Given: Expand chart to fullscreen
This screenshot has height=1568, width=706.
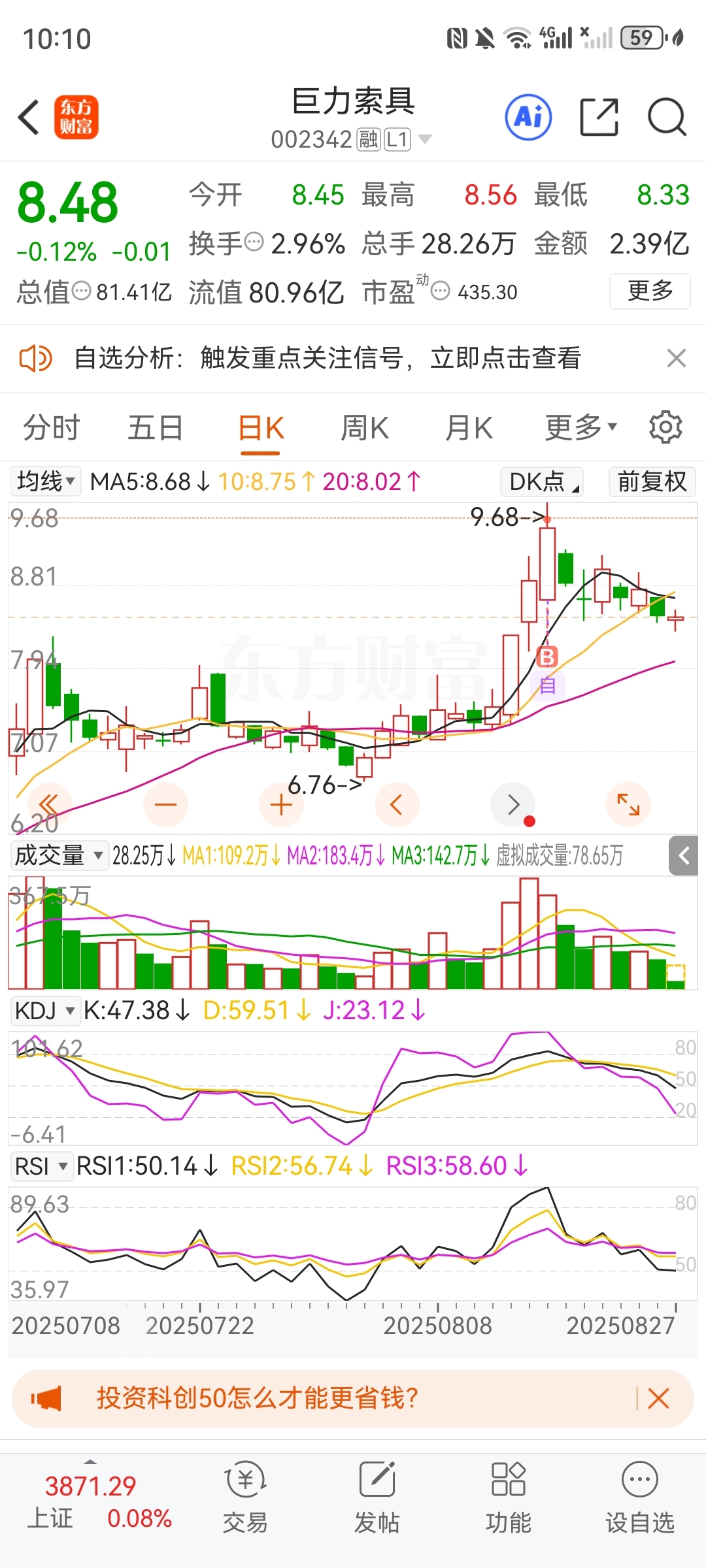Looking at the screenshot, I should (628, 804).
